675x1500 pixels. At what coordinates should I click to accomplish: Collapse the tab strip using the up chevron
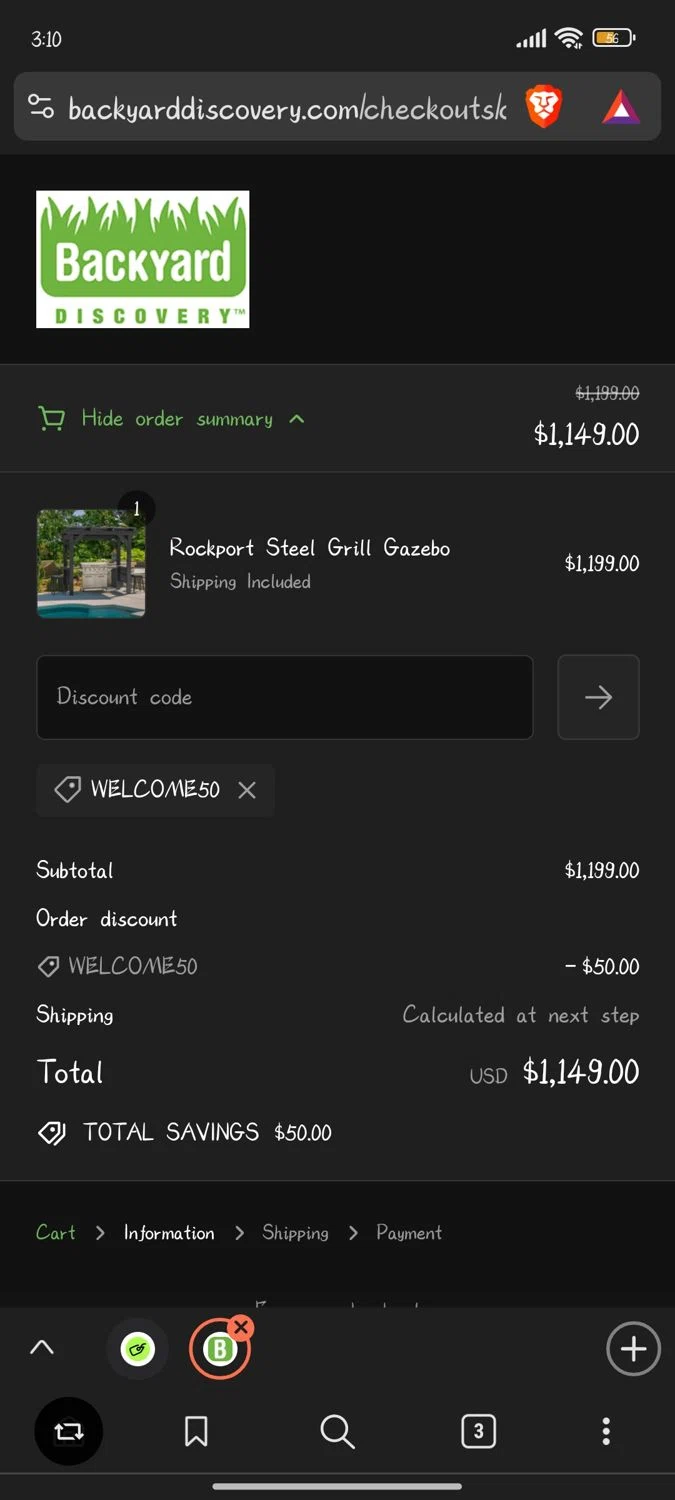(x=42, y=1348)
